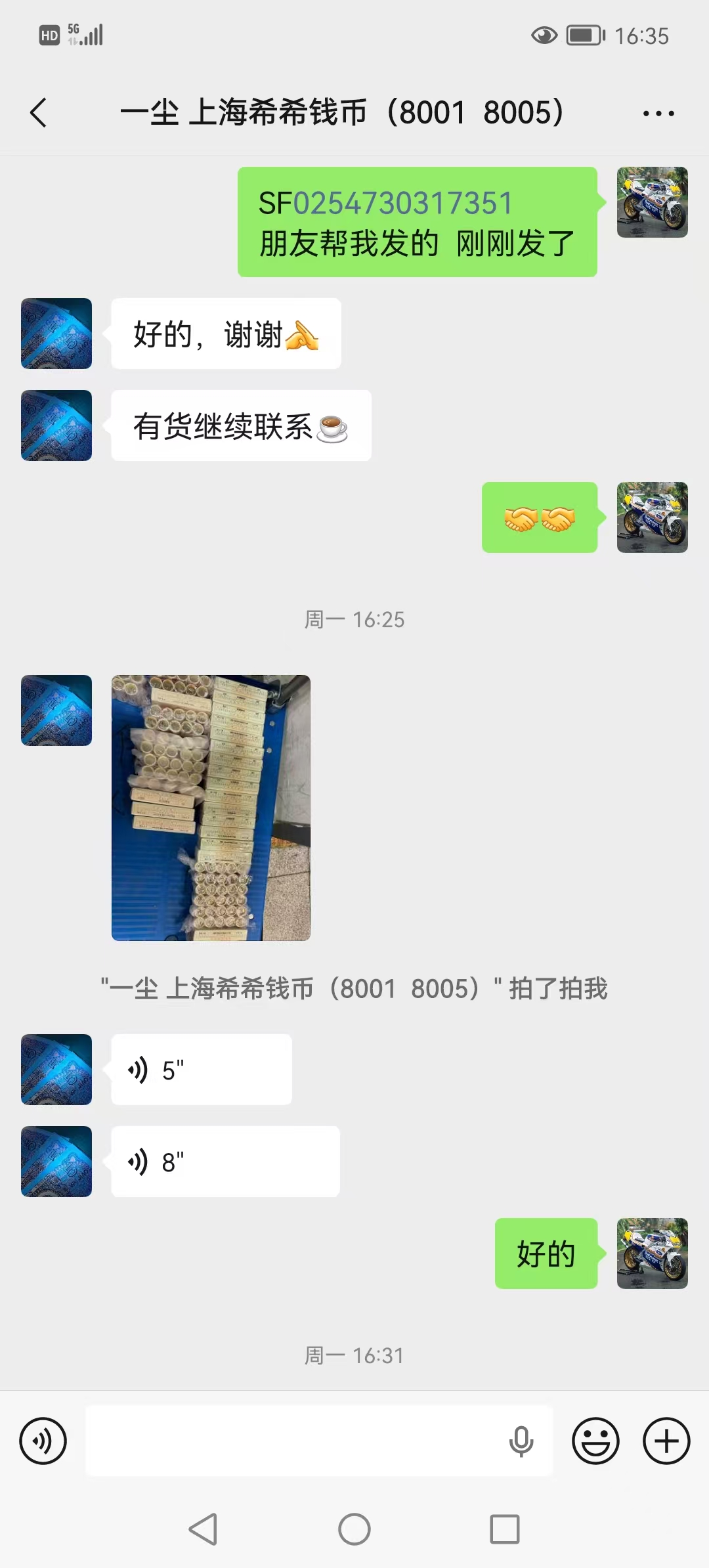View contact profile from coin photo avatar

click(56, 710)
